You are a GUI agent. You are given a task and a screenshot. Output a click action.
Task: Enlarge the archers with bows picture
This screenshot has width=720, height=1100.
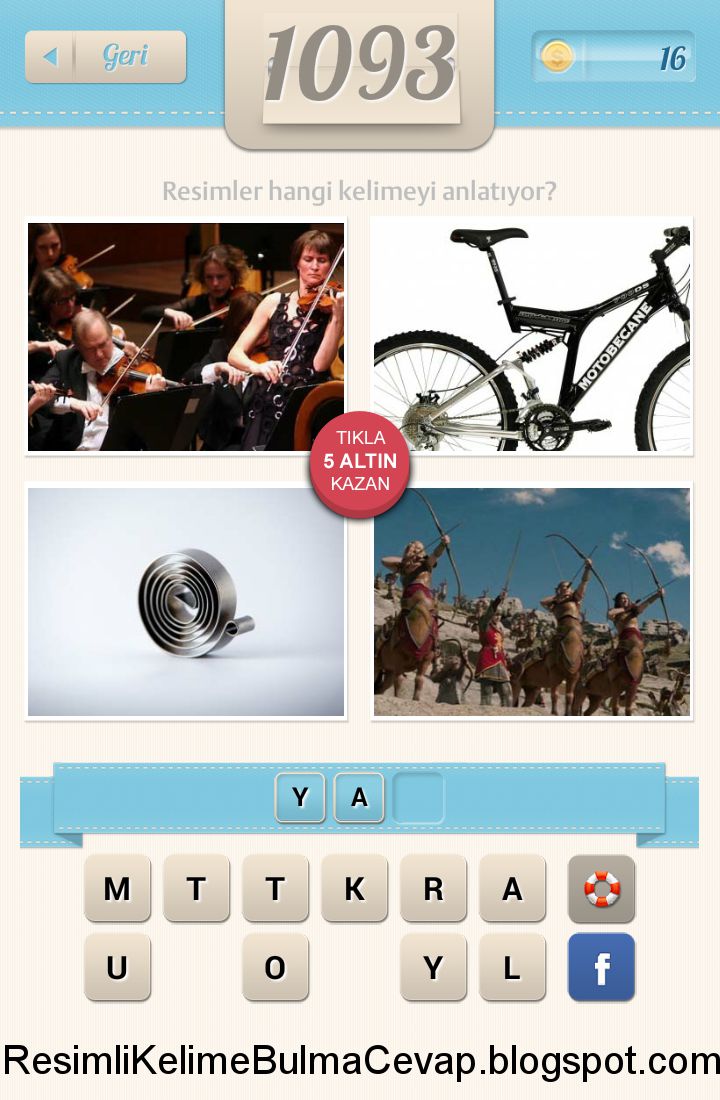click(x=531, y=601)
